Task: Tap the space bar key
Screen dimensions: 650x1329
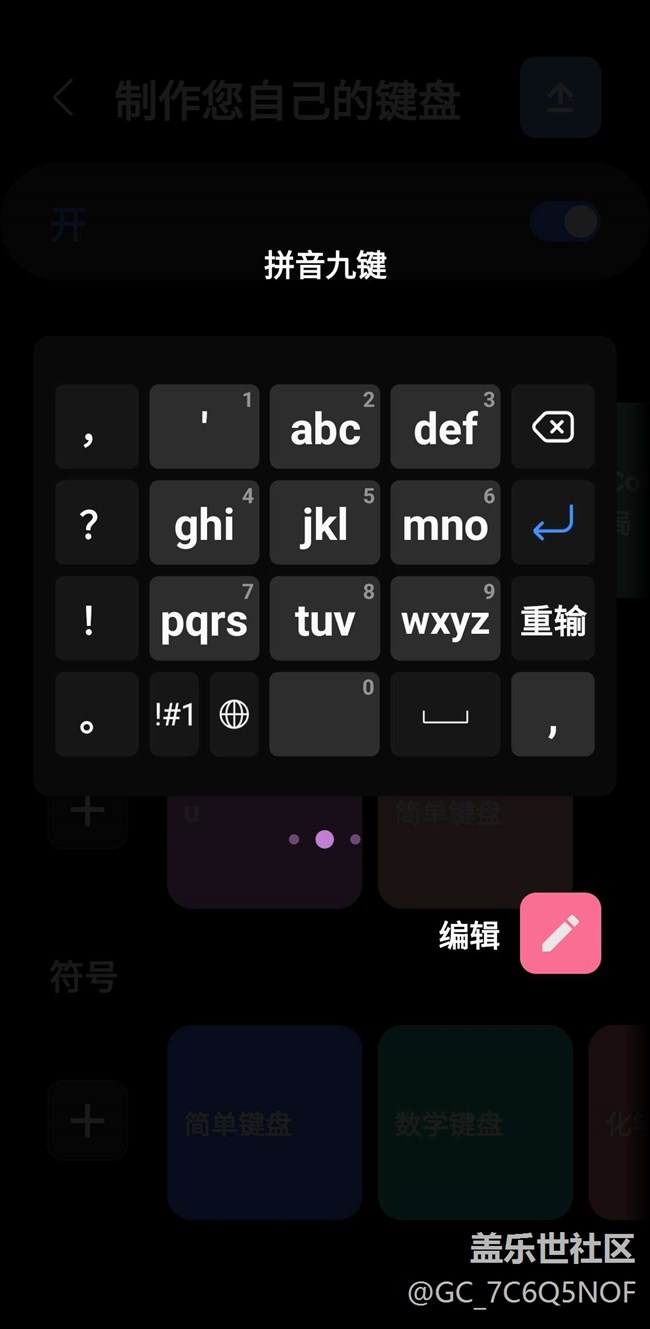Action: point(445,714)
